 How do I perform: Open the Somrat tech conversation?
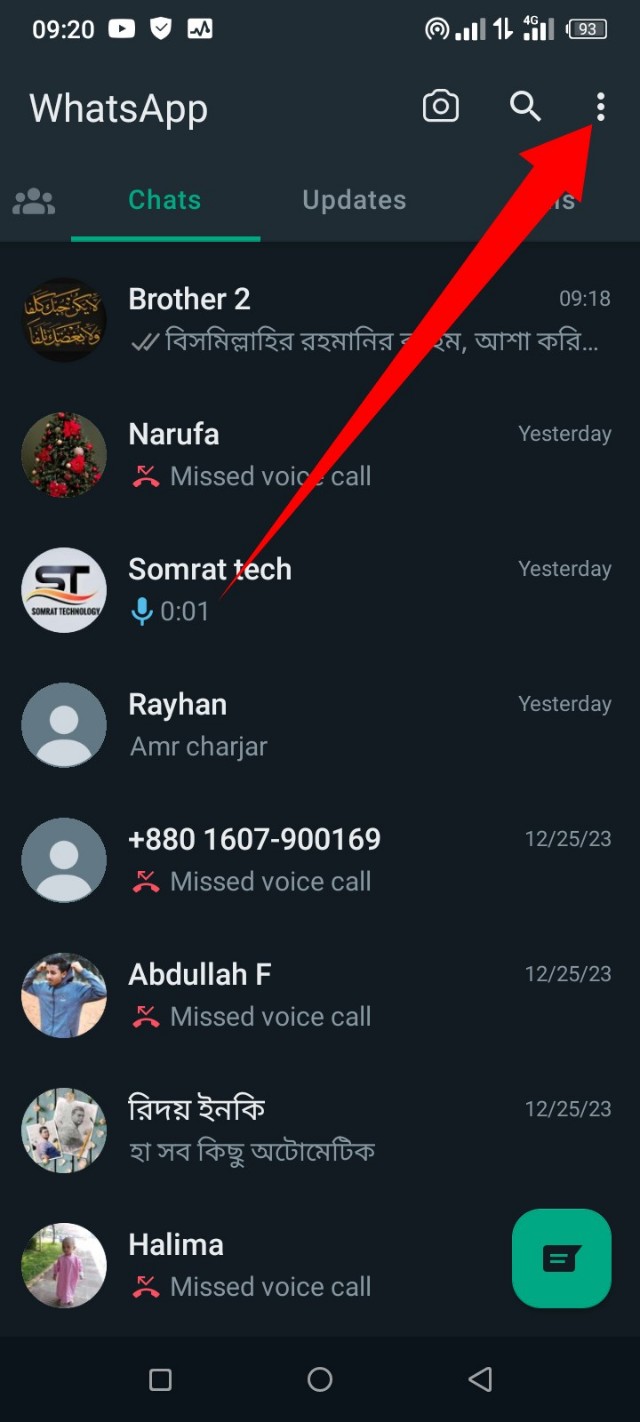(360, 590)
